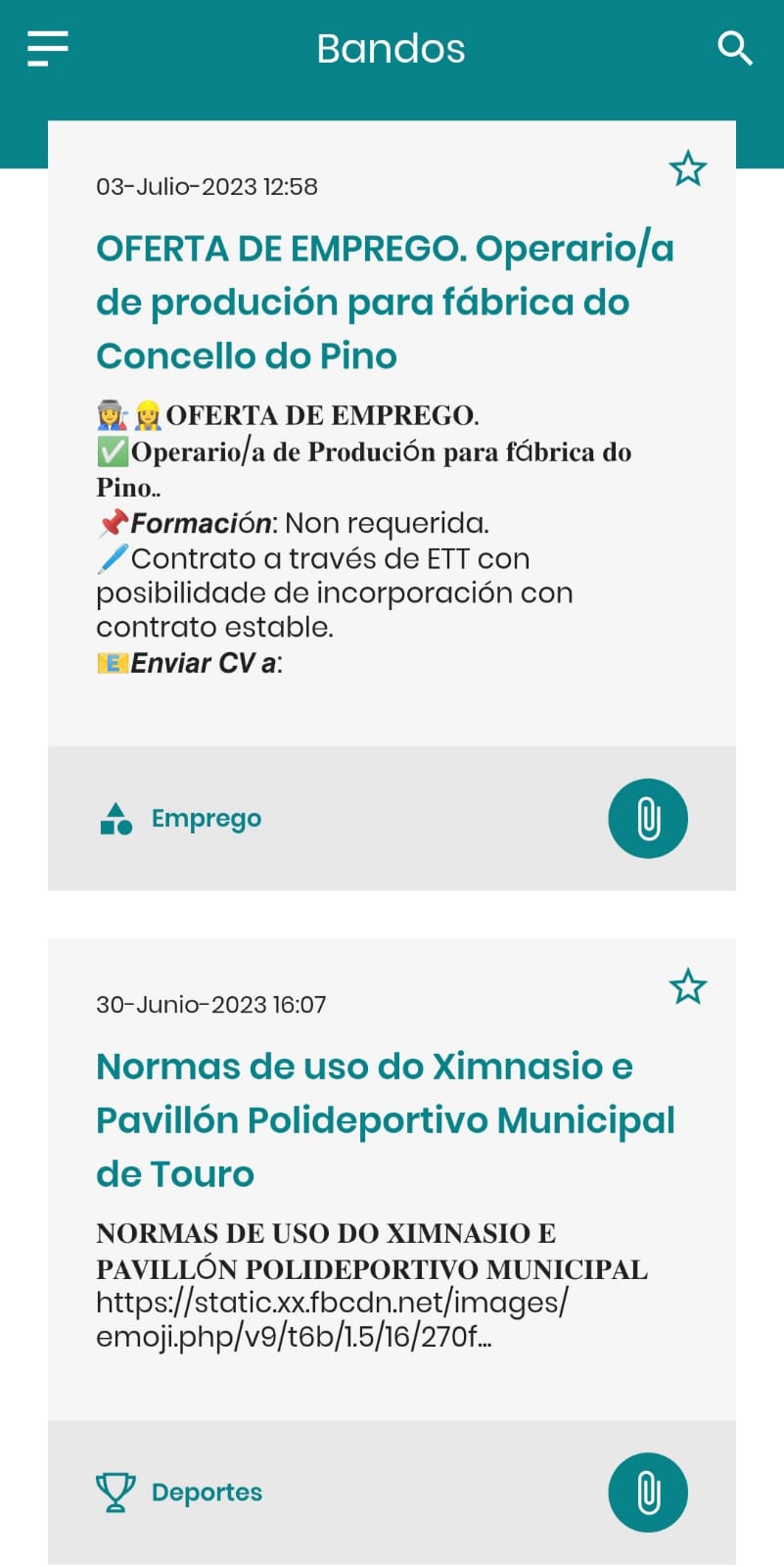Star the OFERTA DE EMPREGO notice

[688, 169]
